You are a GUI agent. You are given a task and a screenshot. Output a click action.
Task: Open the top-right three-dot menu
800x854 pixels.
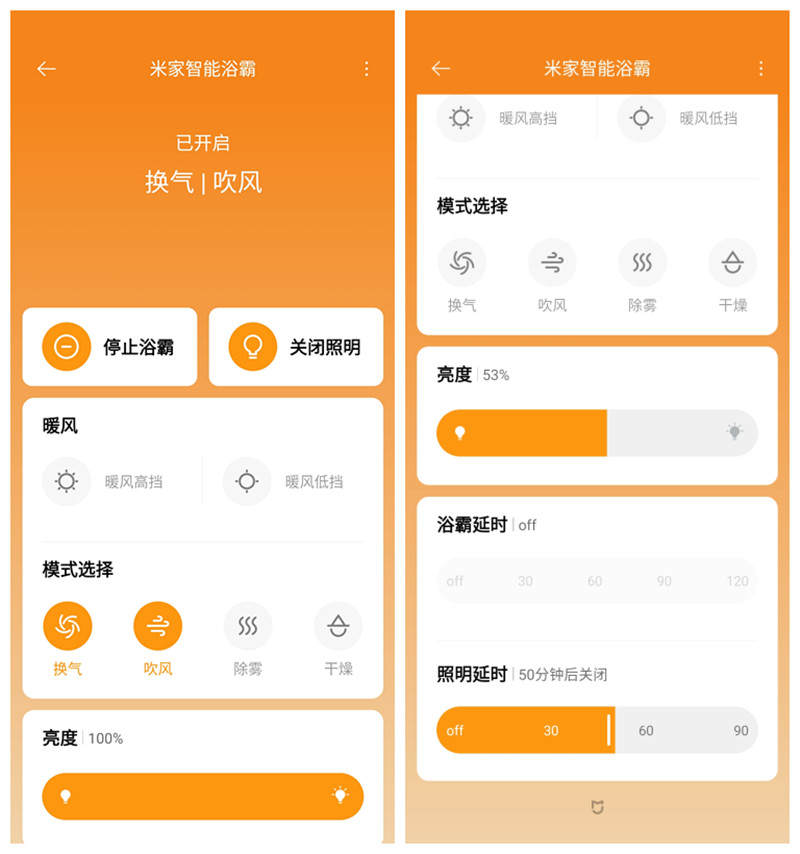click(364, 68)
